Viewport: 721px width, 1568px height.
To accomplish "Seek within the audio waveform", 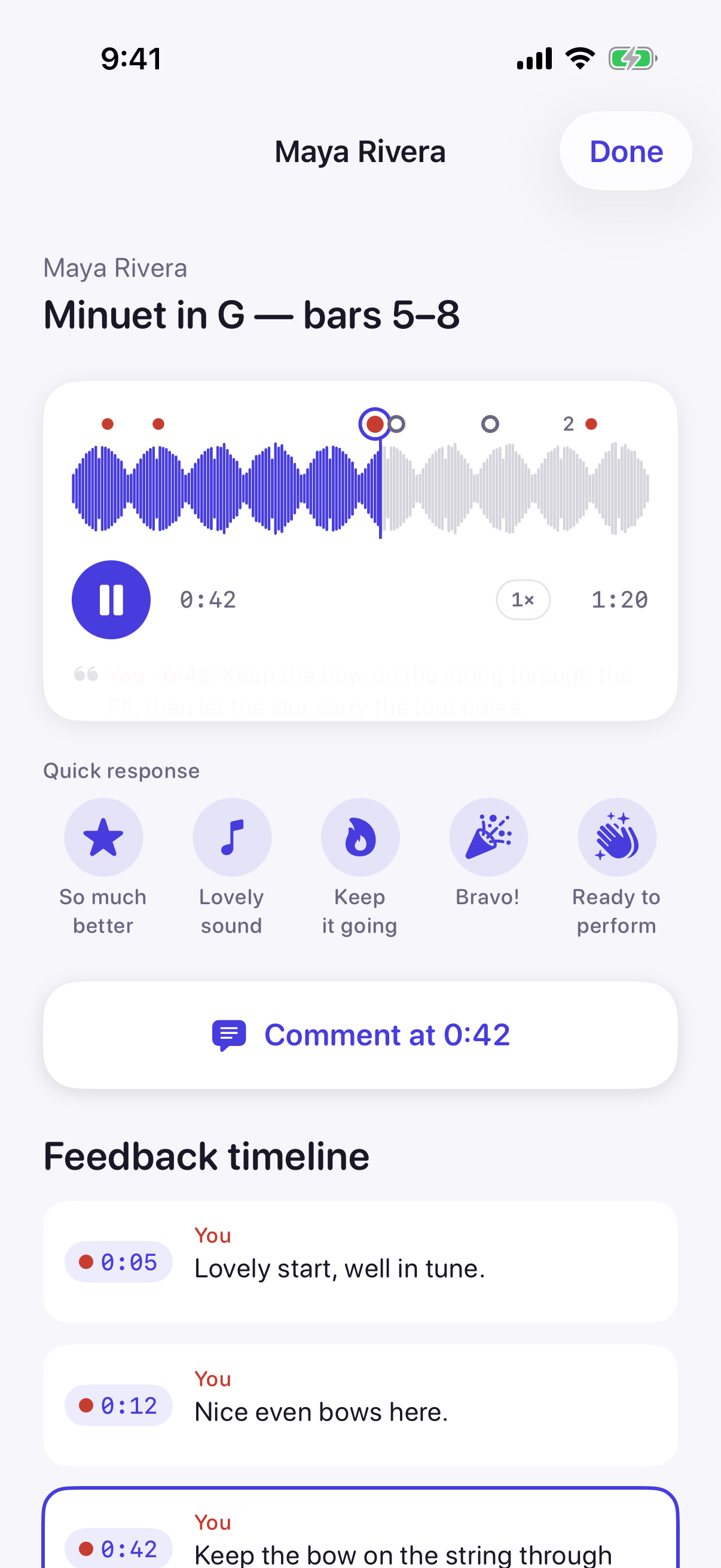I will [360, 488].
